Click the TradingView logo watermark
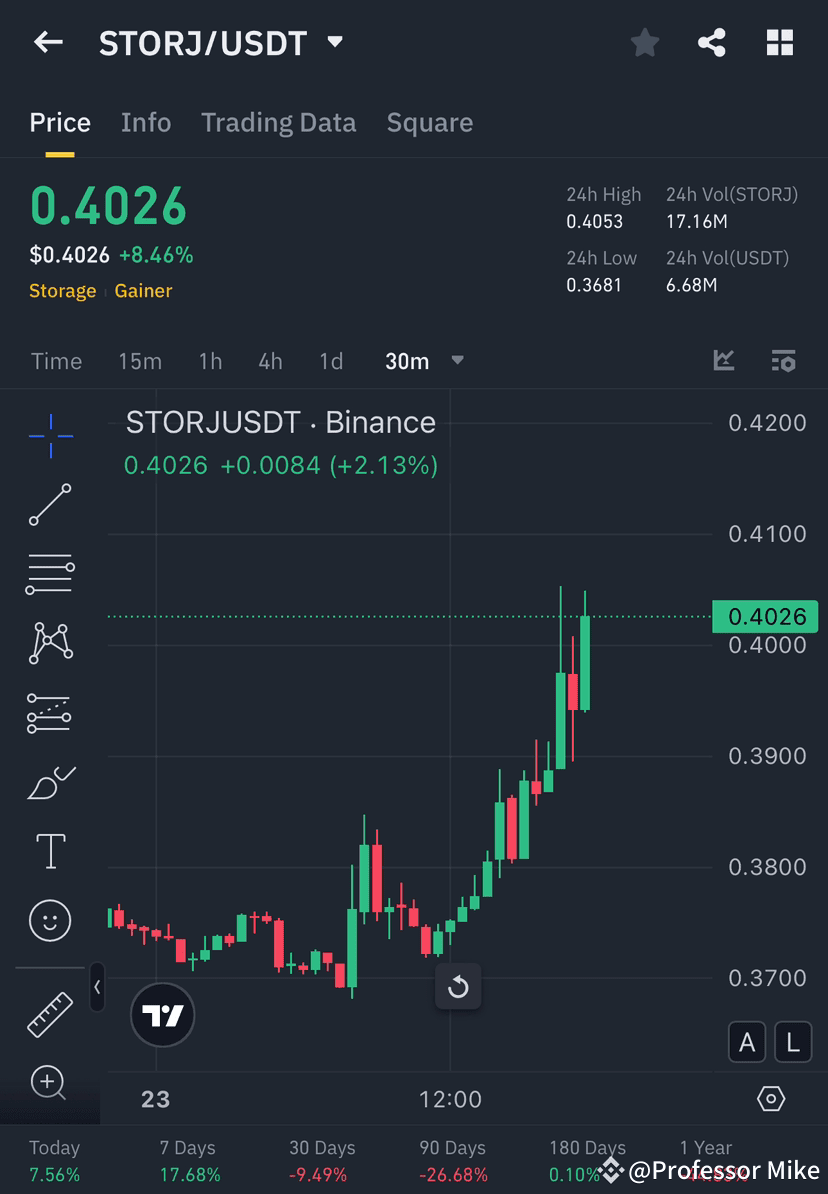Viewport: 828px width, 1194px height. pyautogui.click(x=163, y=1015)
